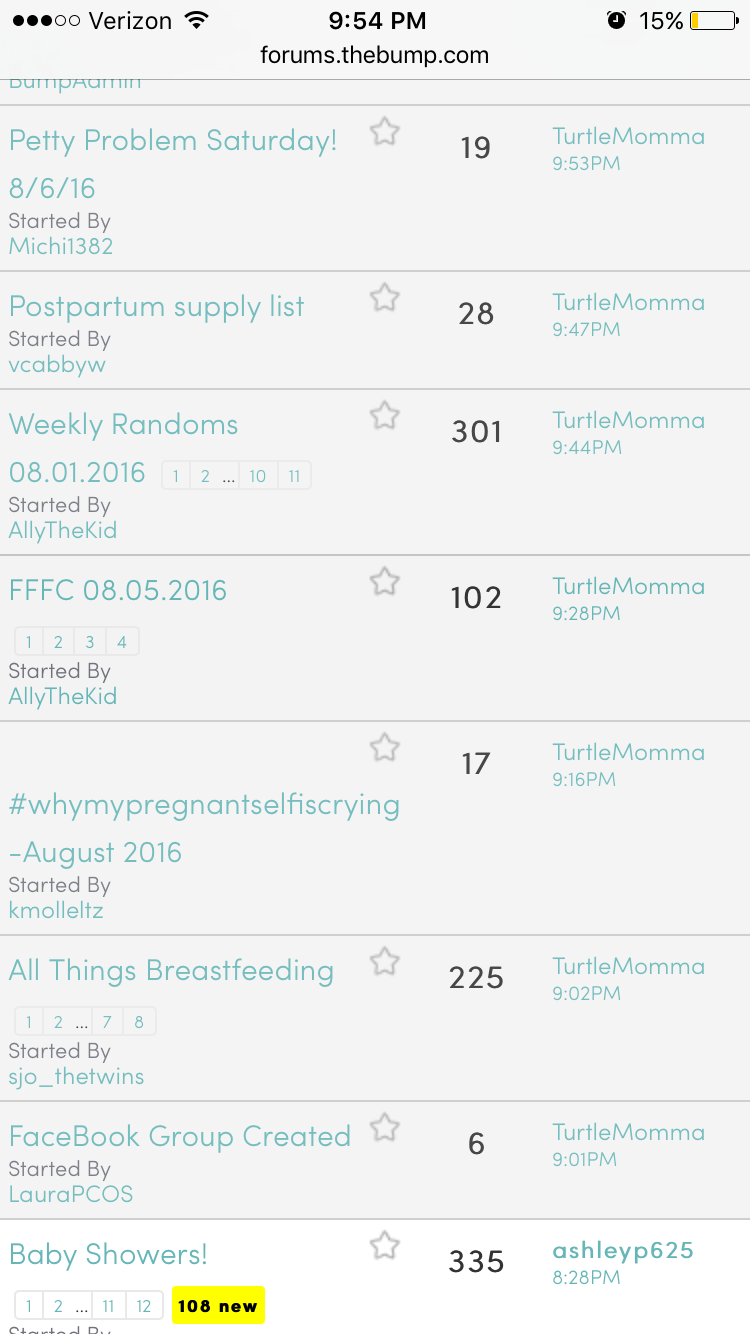Image resolution: width=750 pixels, height=1334 pixels.
Task: Visit sjo_thetwins' profile
Action: [76, 1076]
